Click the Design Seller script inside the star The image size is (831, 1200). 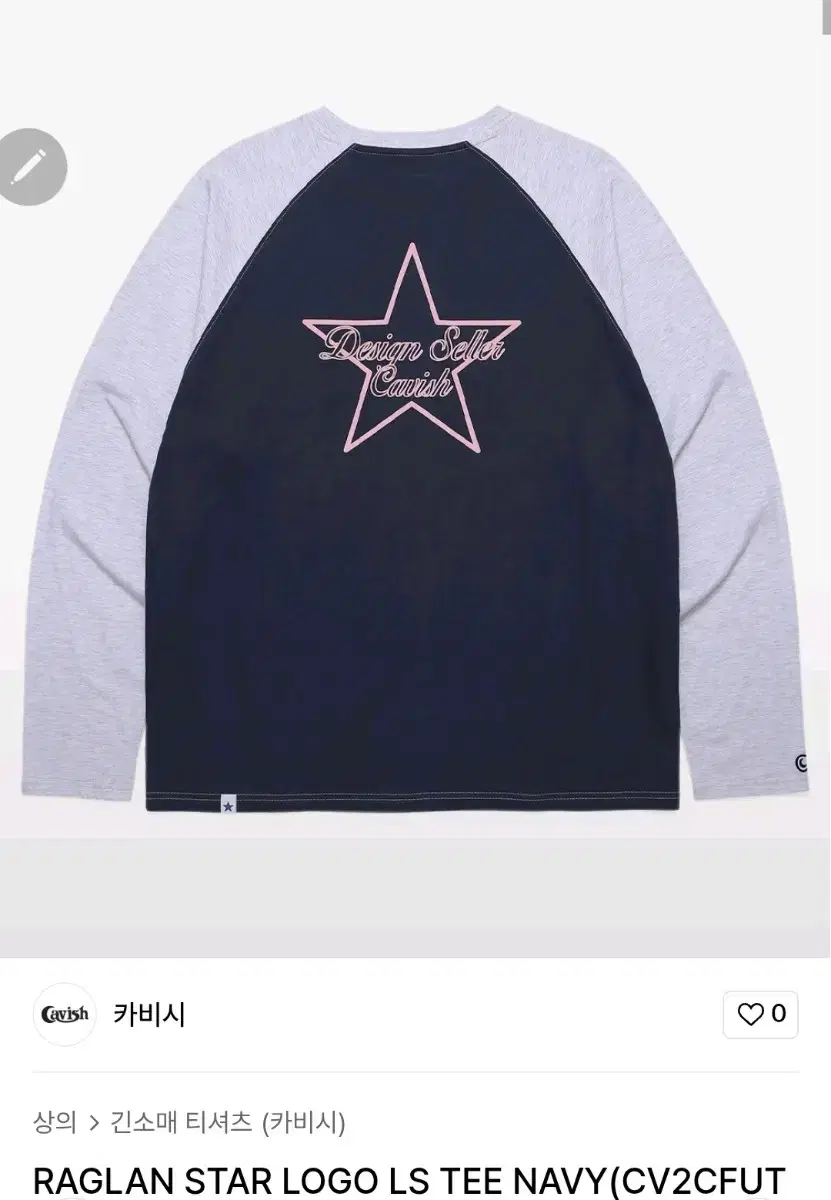point(415,347)
